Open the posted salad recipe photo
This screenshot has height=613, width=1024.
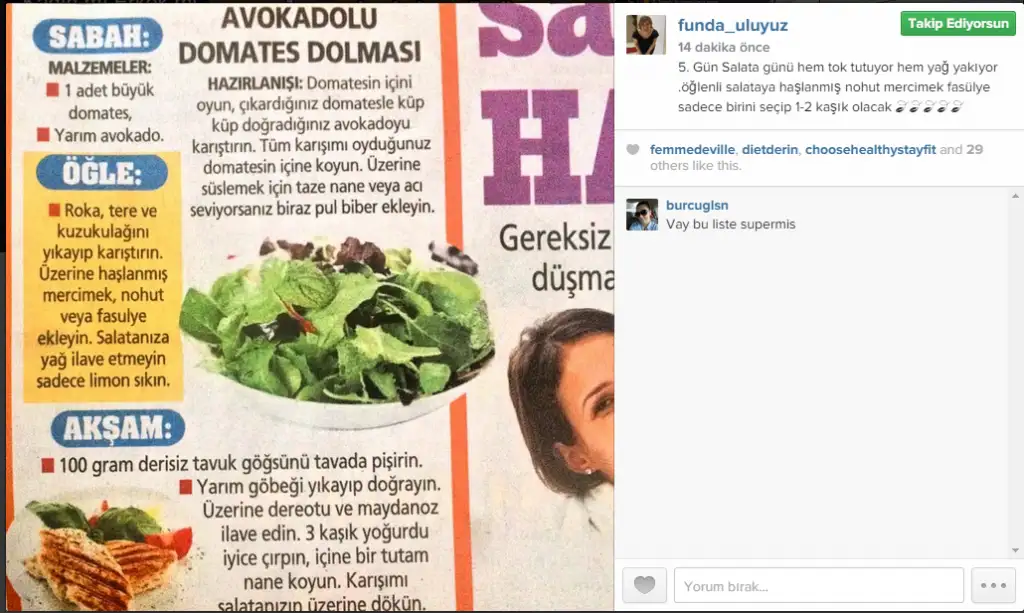pyautogui.click(x=306, y=306)
